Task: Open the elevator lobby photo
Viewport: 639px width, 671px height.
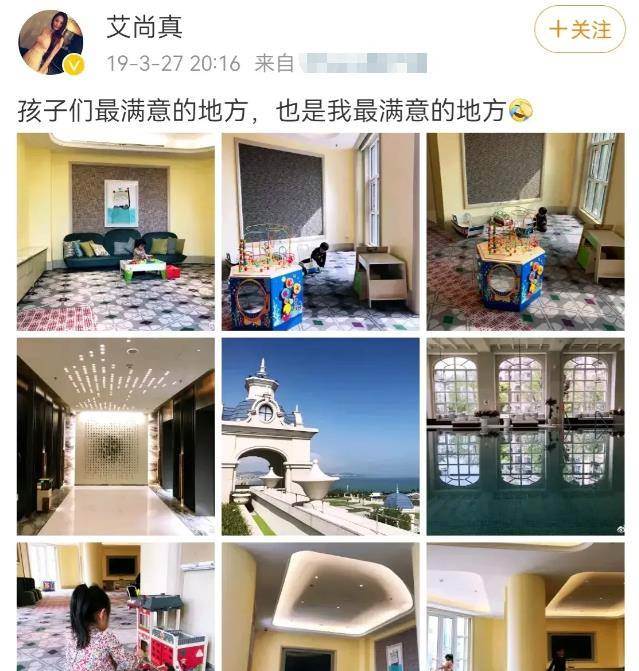Action: (116, 436)
